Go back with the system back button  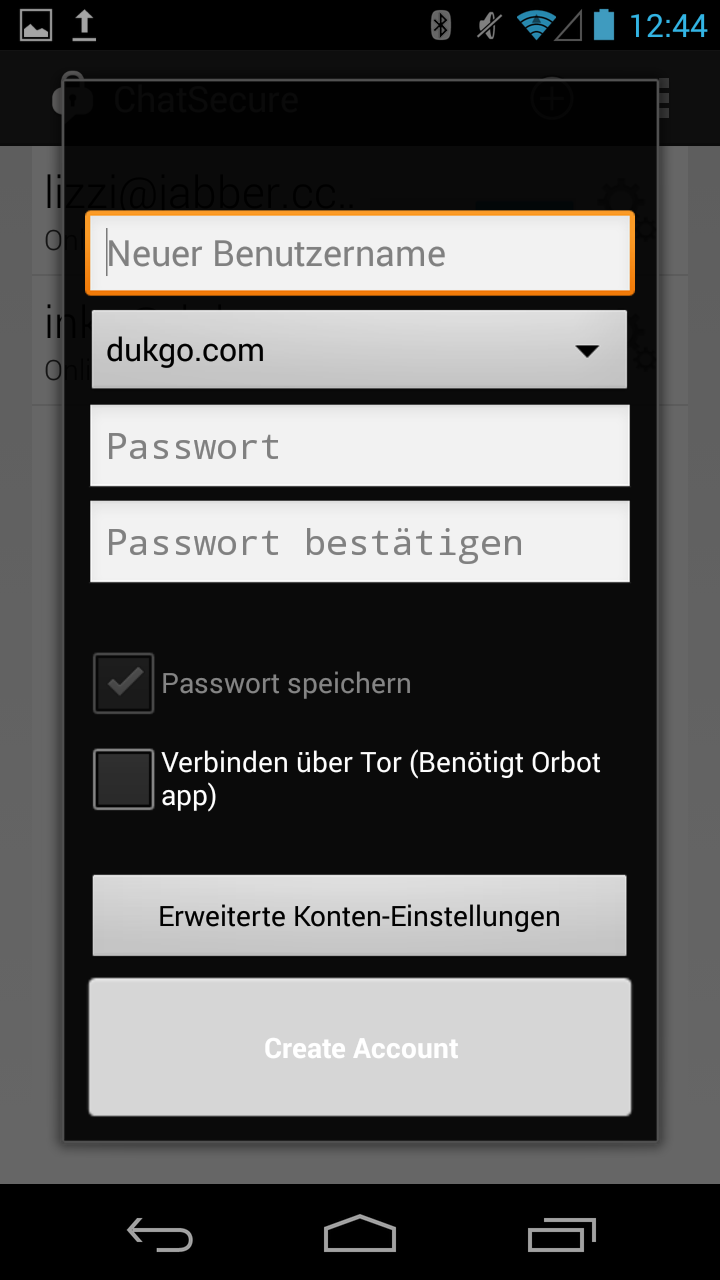pos(160,1234)
